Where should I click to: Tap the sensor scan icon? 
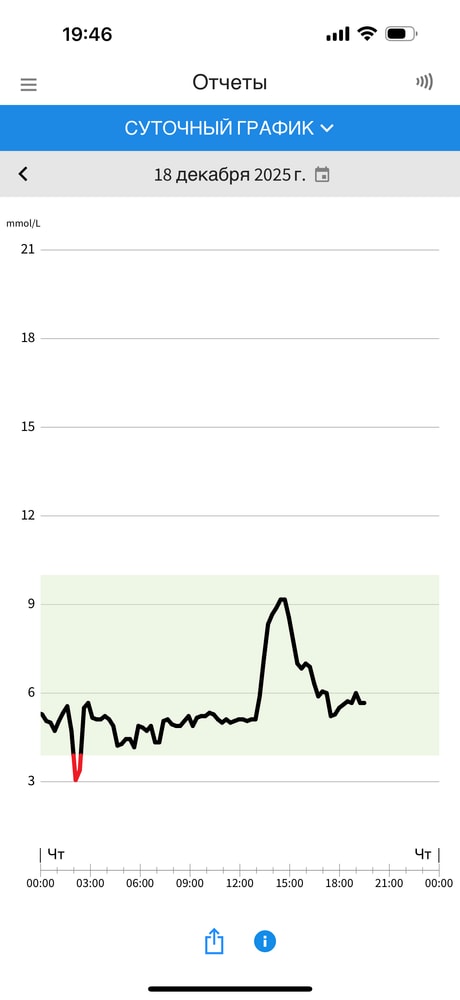[x=424, y=82]
